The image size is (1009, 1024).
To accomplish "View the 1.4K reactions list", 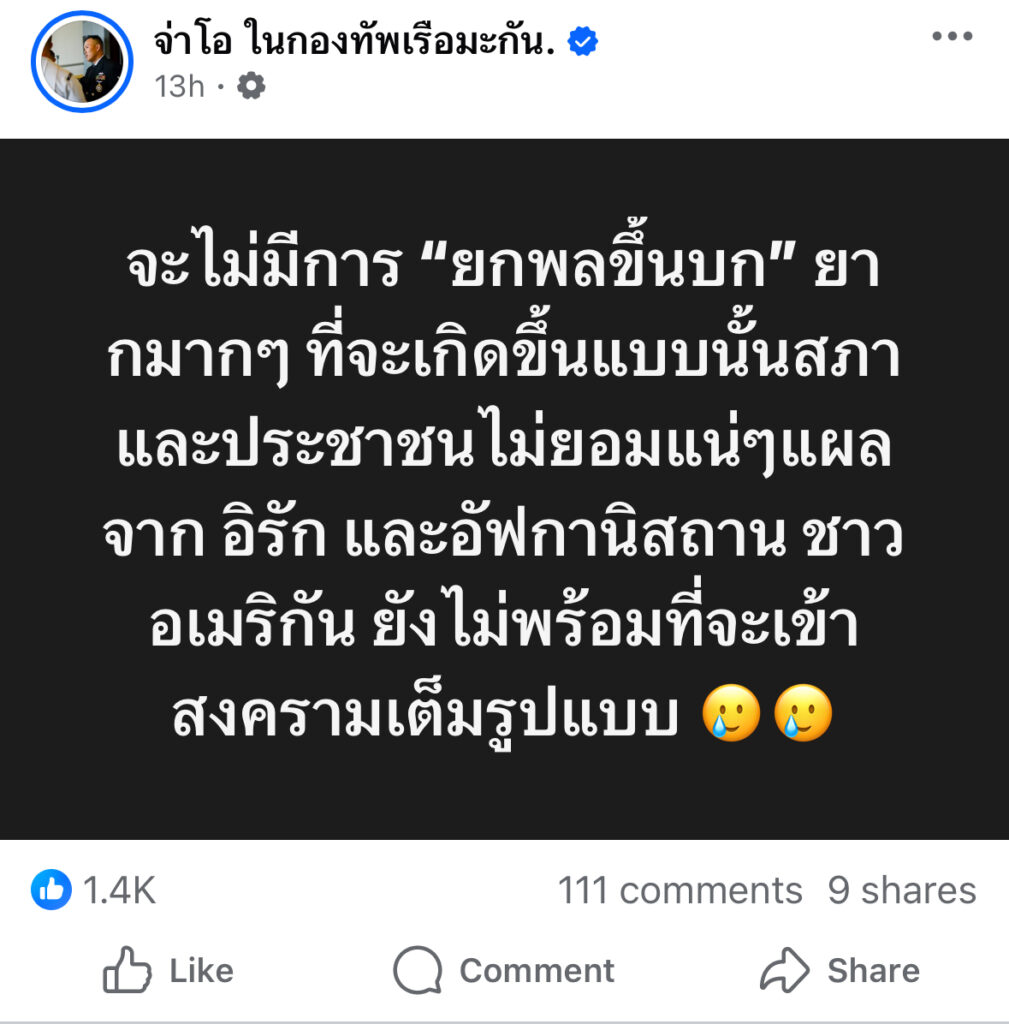I will tap(94, 890).
